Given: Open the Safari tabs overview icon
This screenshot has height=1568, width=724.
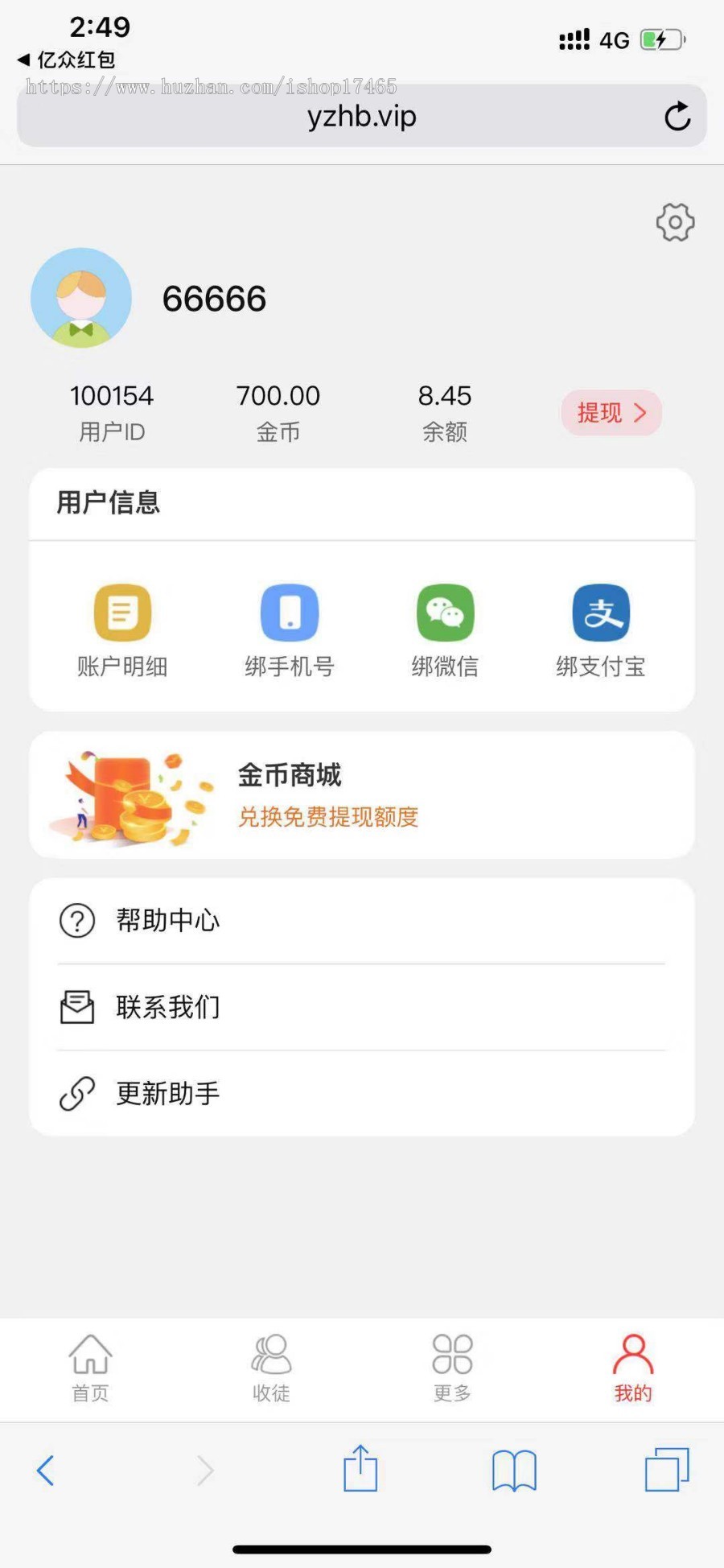Looking at the screenshot, I should coord(666,1468).
